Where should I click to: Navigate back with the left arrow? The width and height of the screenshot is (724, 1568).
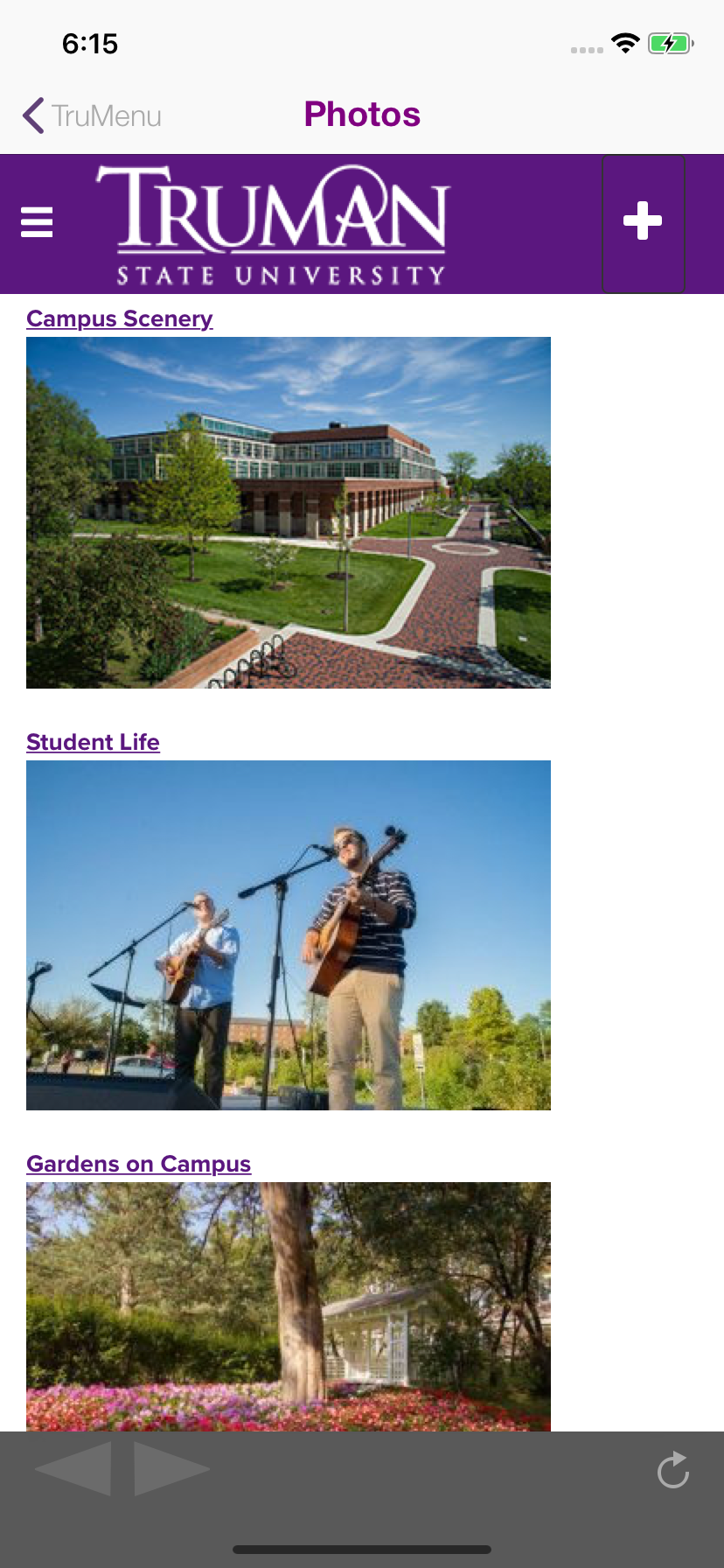[x=73, y=1469]
